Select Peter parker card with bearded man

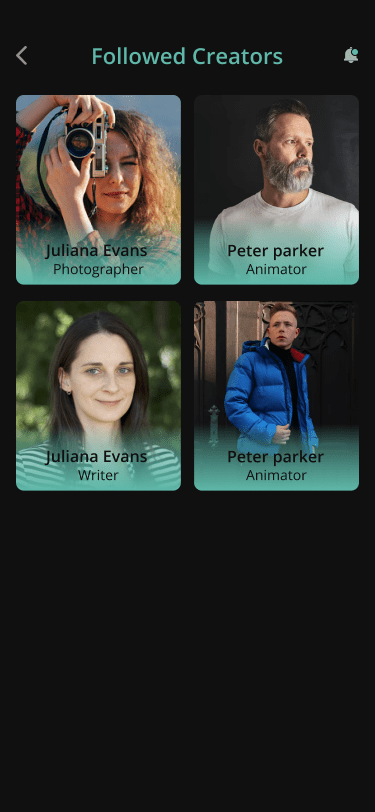(x=276, y=190)
